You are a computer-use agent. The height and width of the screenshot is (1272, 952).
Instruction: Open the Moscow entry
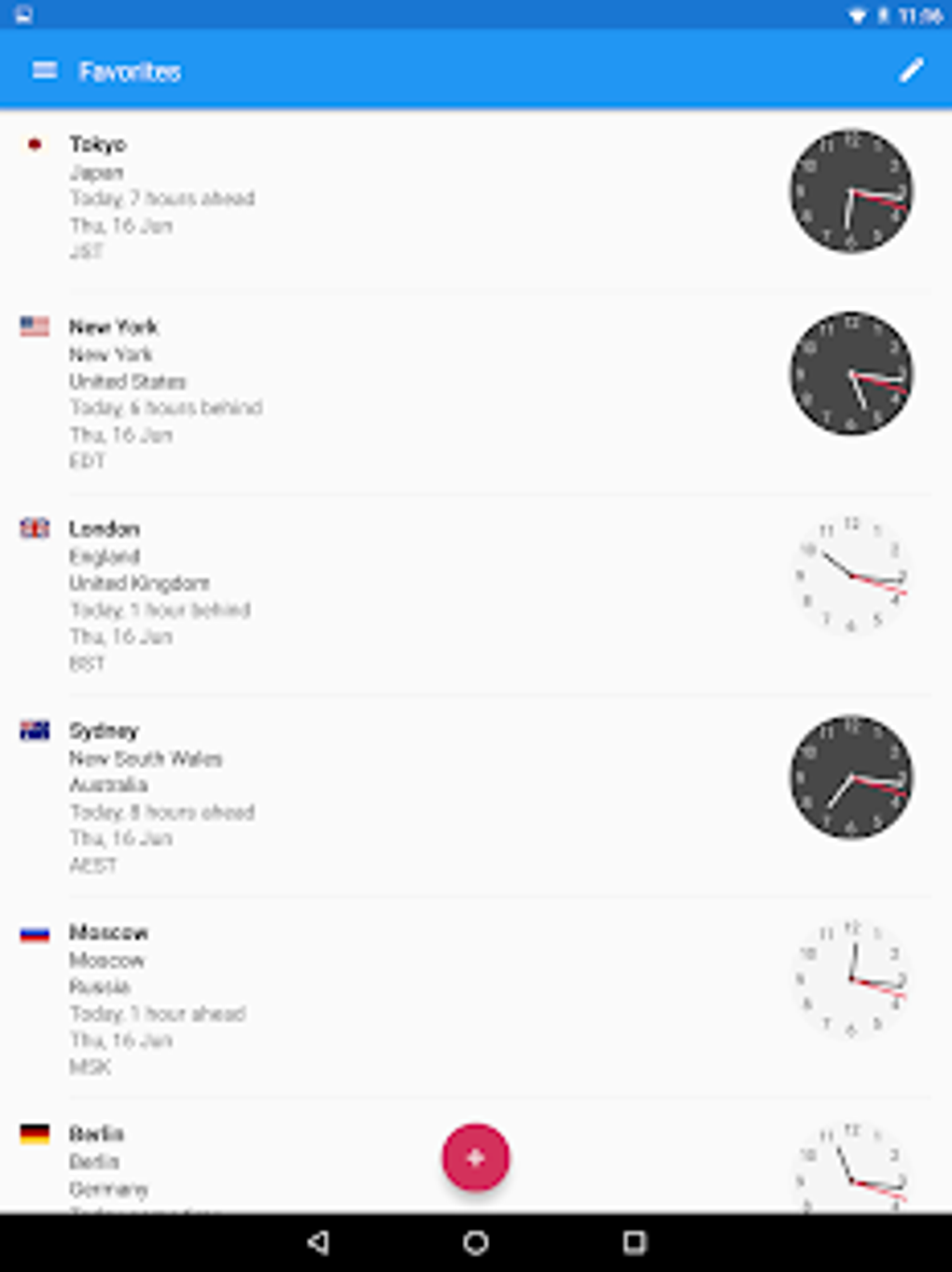tap(476, 999)
